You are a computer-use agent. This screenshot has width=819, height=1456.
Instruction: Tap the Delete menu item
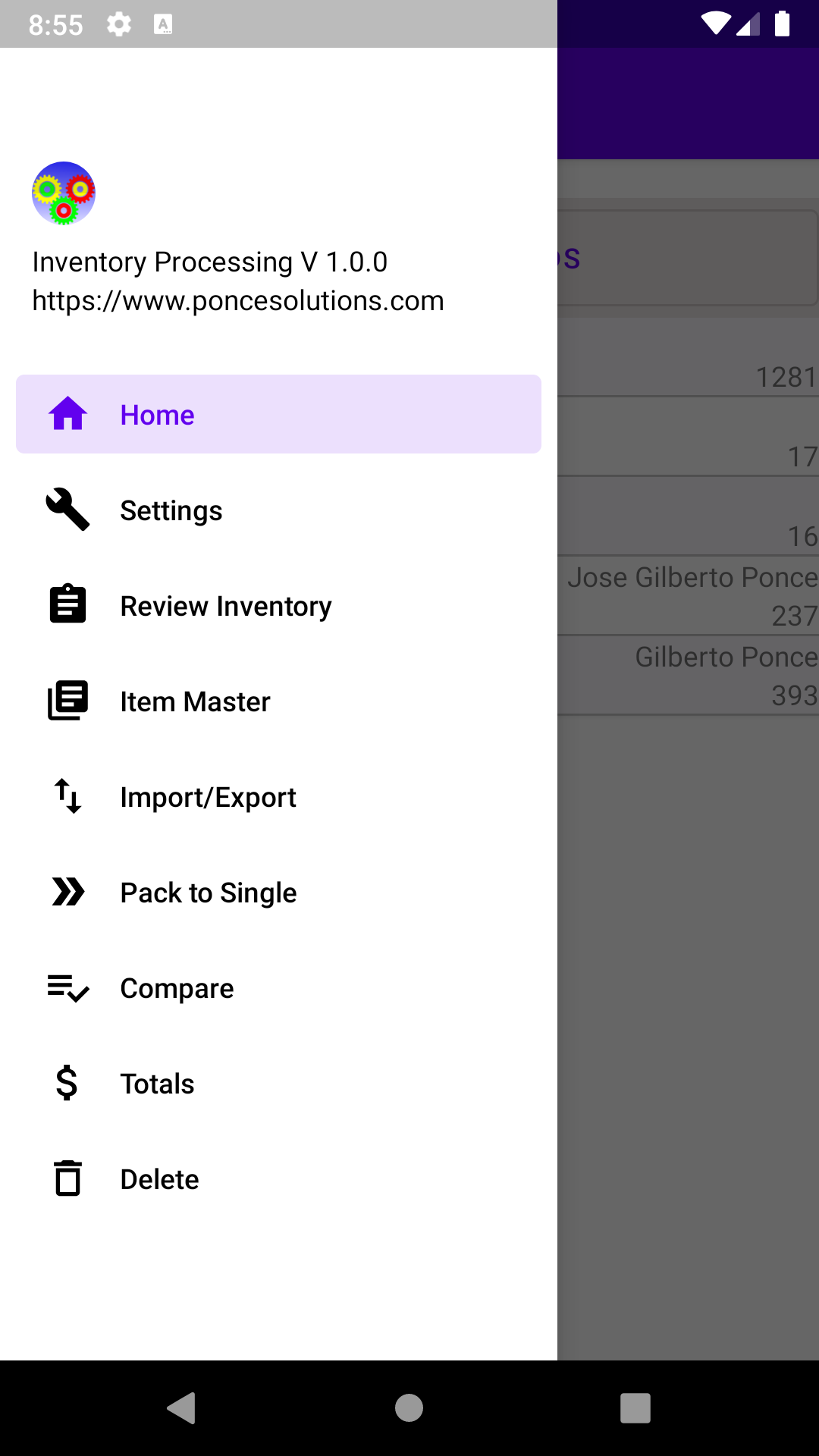click(278, 1179)
